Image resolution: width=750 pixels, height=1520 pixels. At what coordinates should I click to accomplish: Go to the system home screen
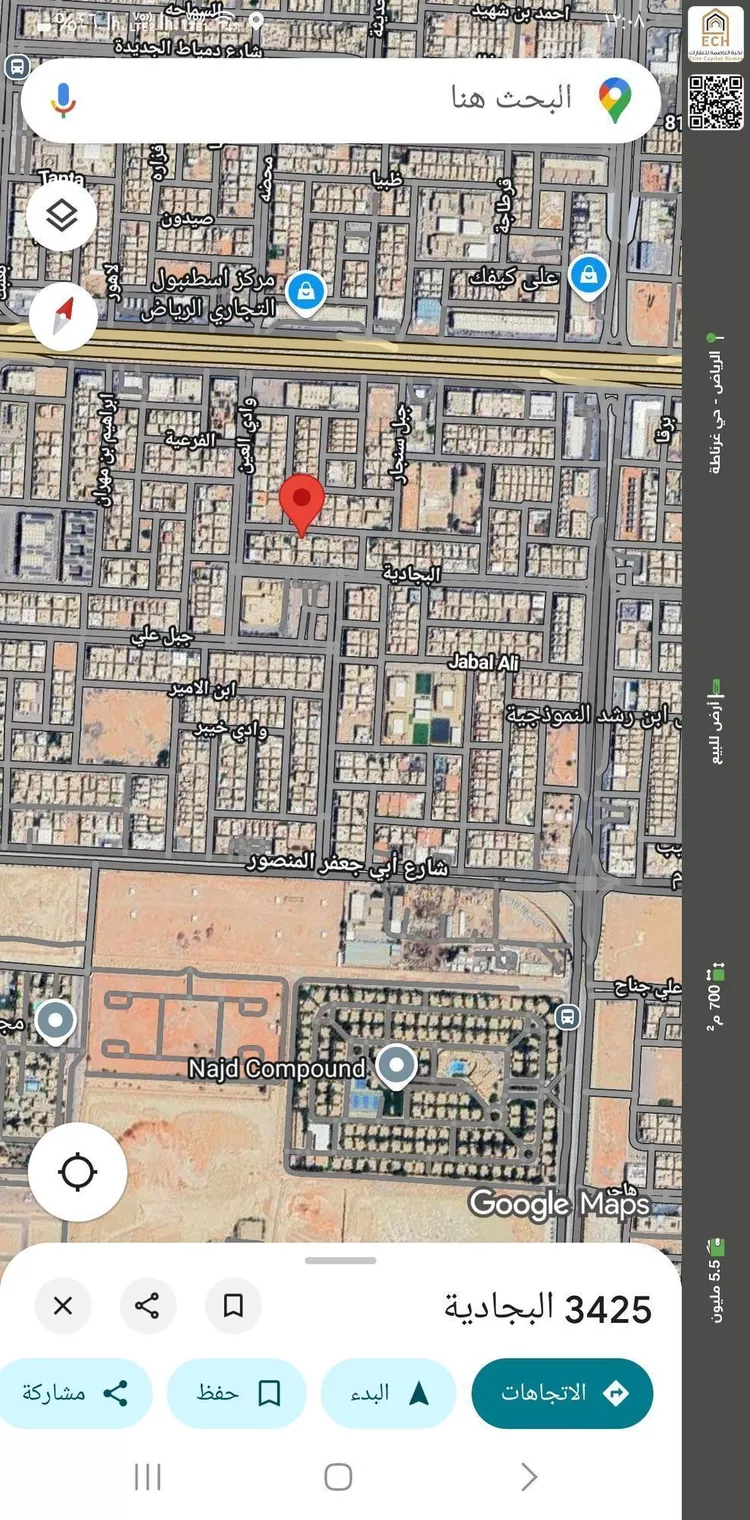tap(338, 1476)
